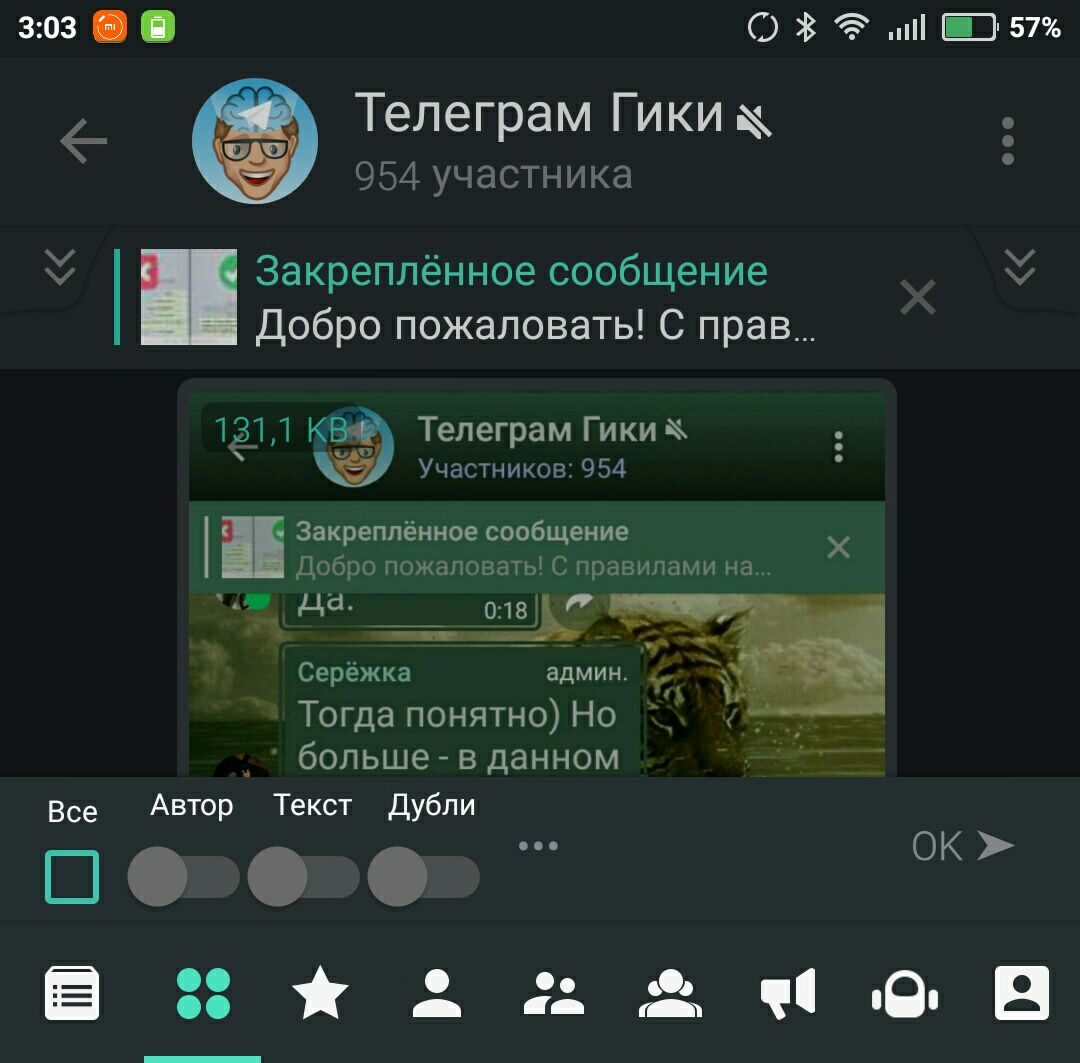Switch to the megaphone channels tab
The image size is (1080, 1063).
click(788, 993)
